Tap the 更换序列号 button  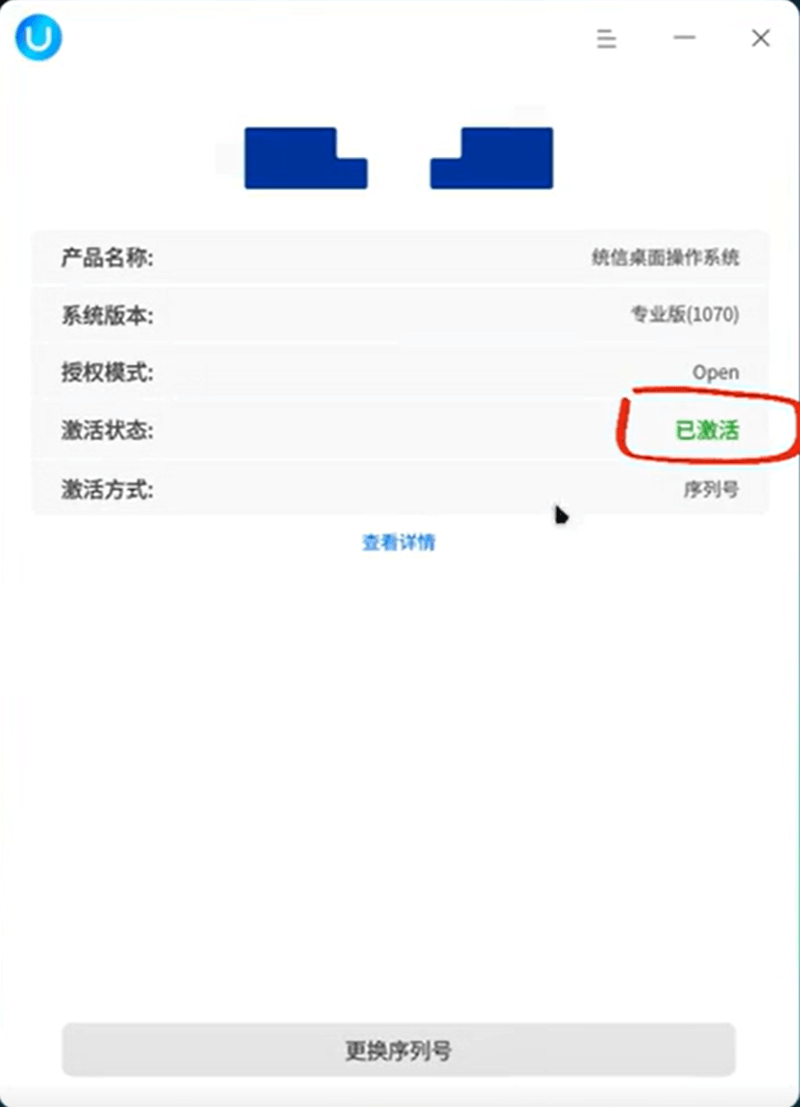coord(398,1050)
